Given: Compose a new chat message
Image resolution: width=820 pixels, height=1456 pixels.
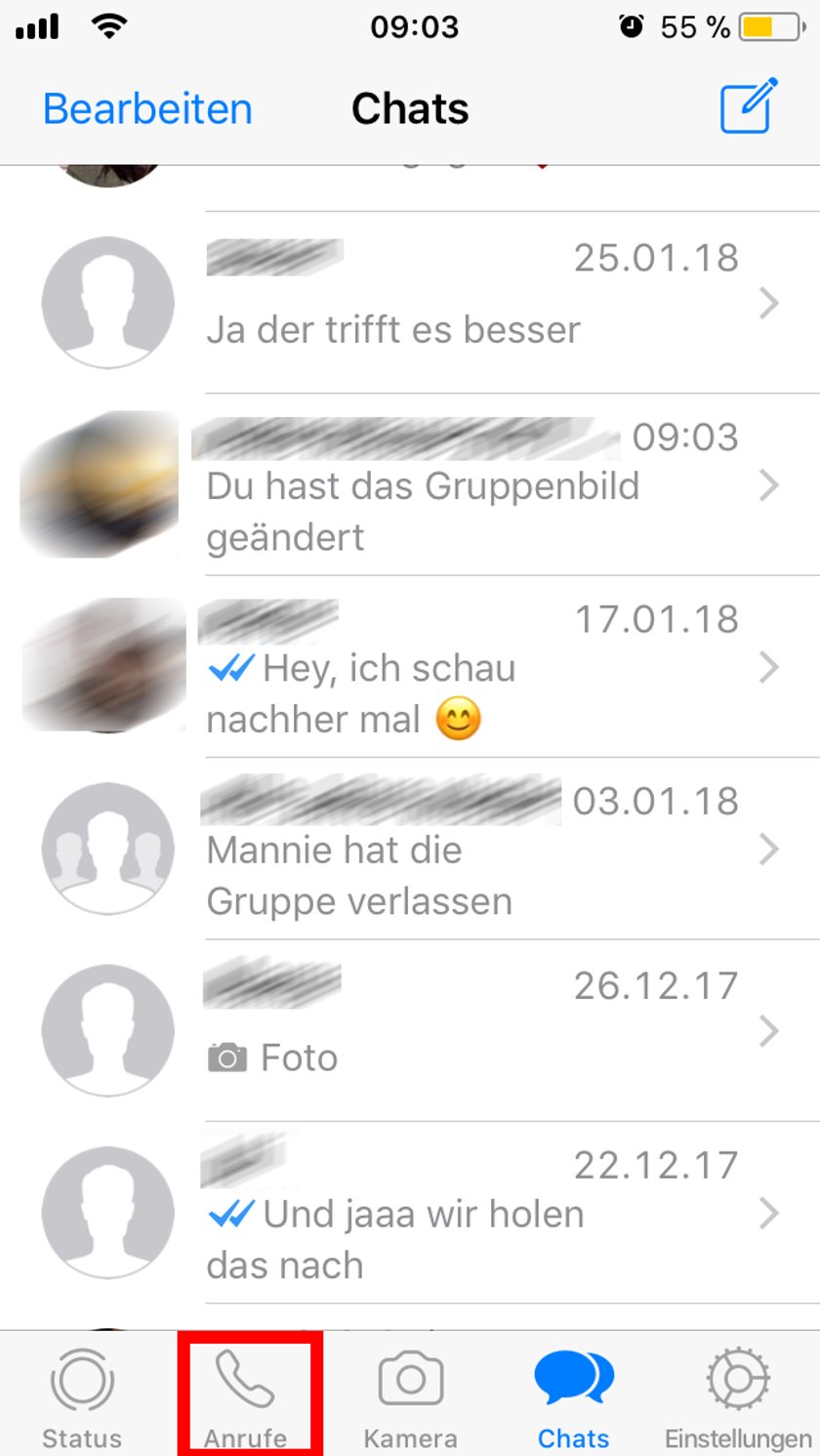Looking at the screenshot, I should click(748, 106).
